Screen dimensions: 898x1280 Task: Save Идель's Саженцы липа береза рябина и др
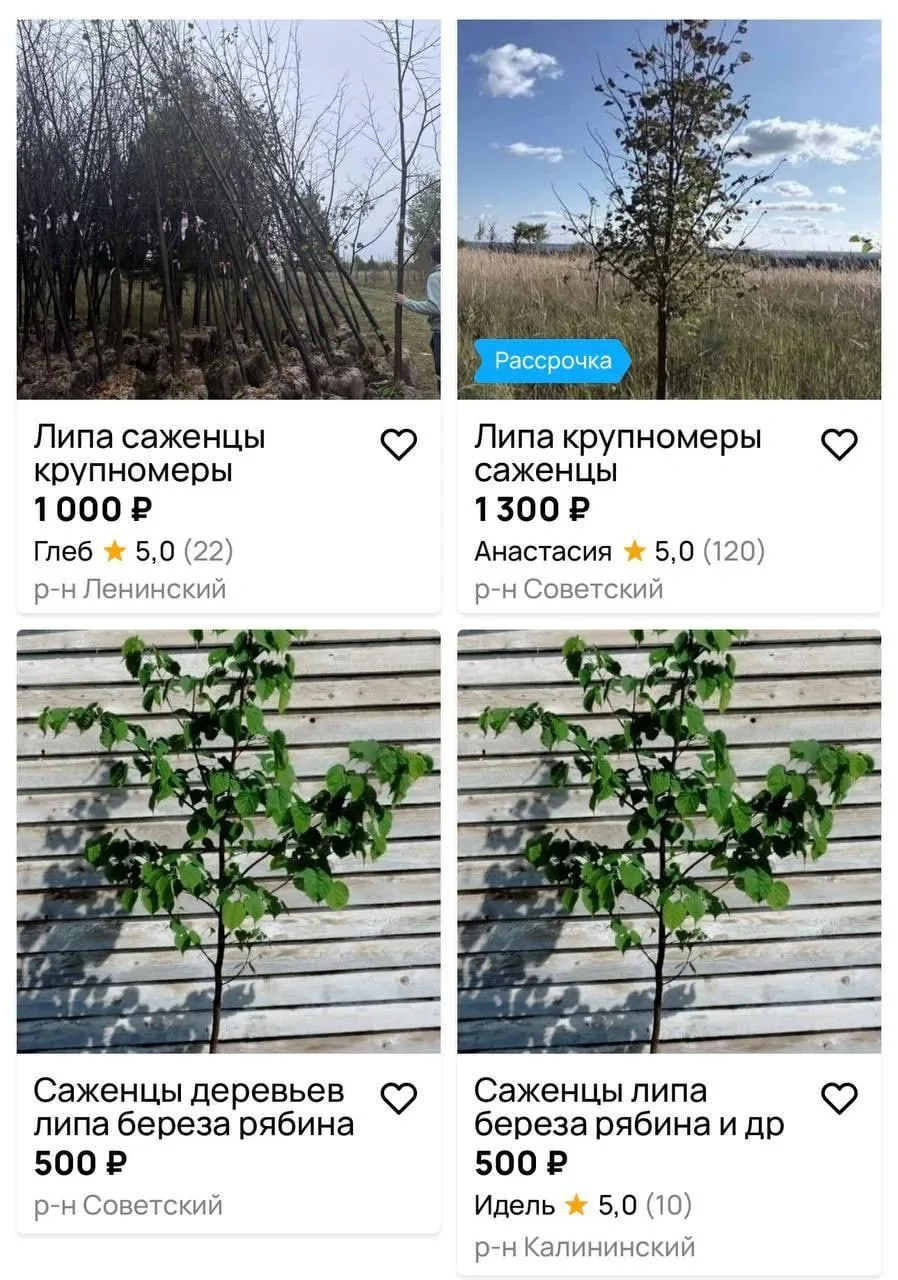coord(838,1099)
